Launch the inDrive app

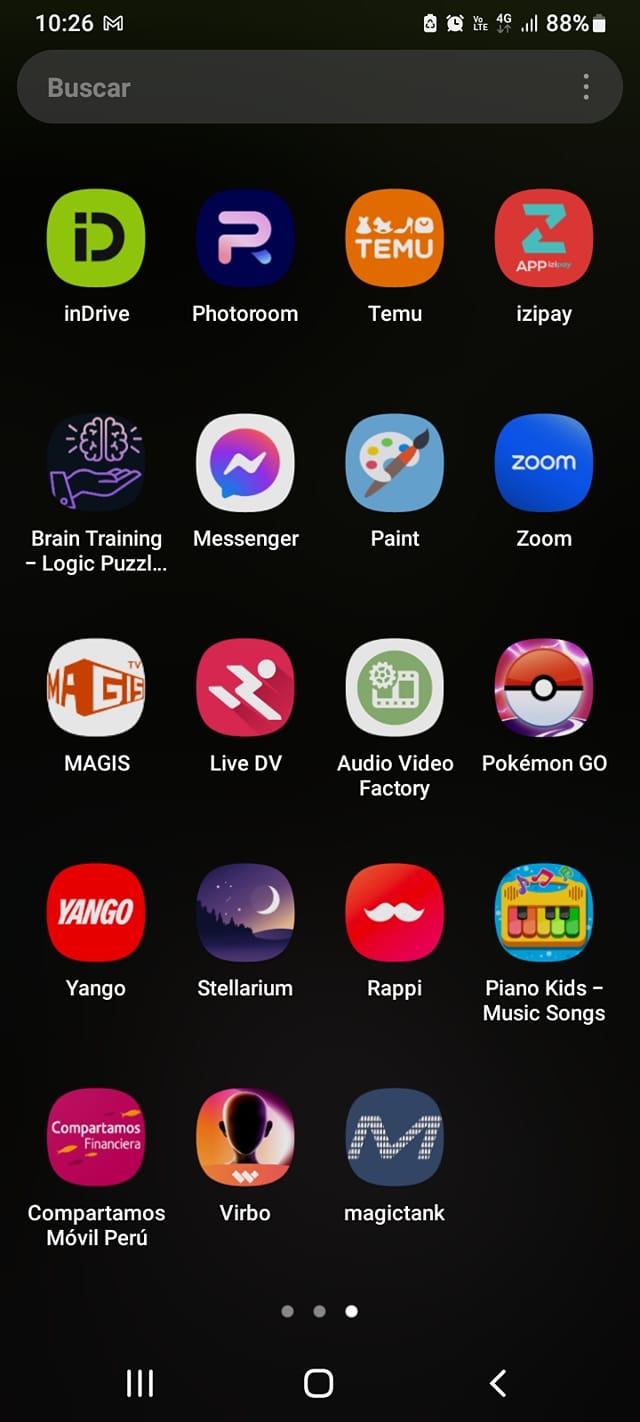click(96, 239)
